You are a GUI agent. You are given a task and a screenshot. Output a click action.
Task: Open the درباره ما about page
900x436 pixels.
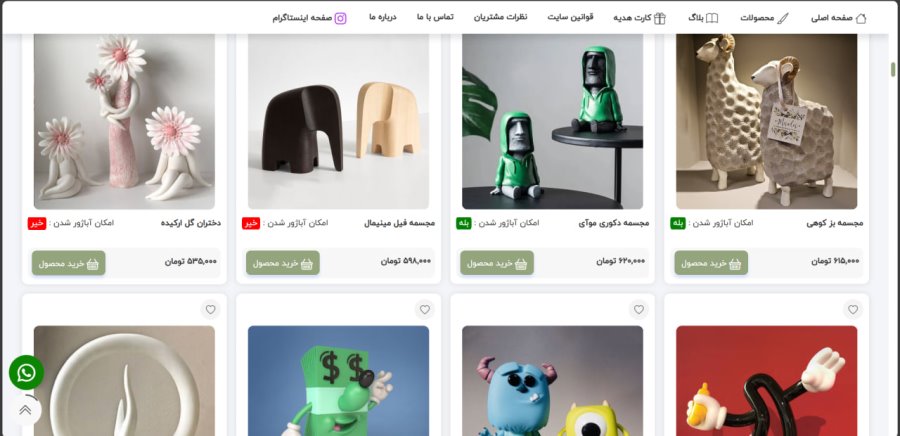(382, 17)
